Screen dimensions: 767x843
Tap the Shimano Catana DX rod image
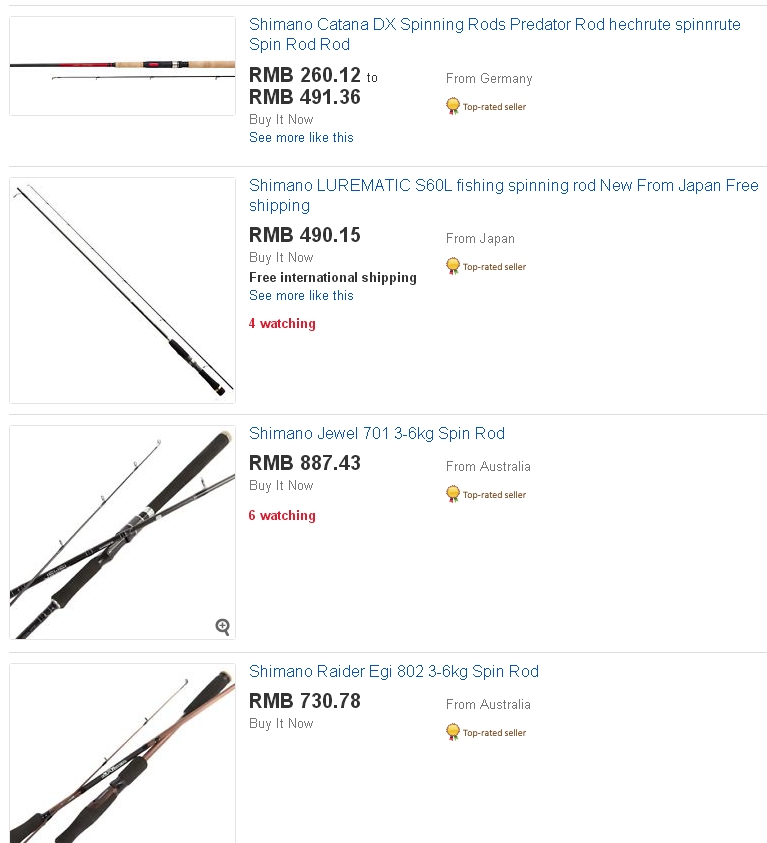pos(122,66)
